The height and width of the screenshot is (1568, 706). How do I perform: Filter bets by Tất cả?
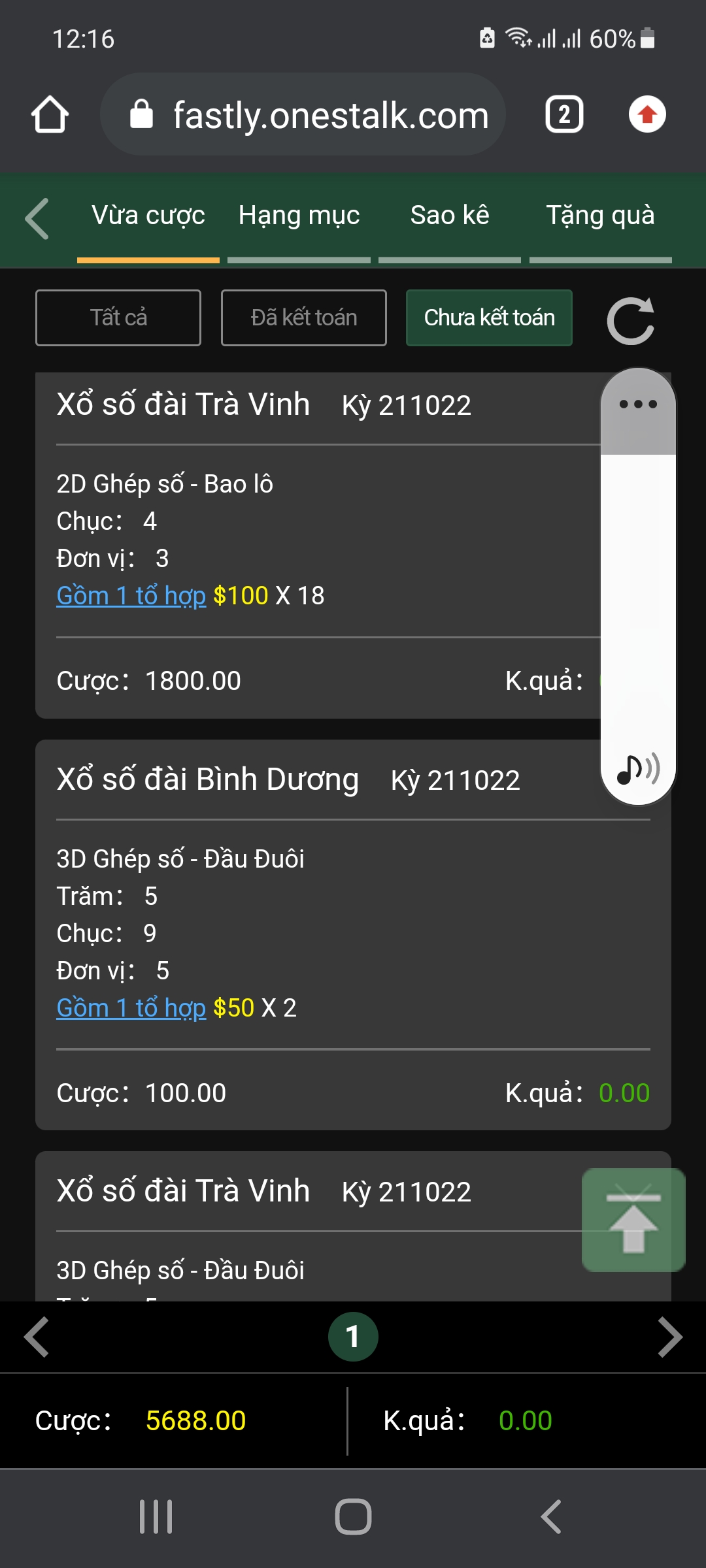[118, 318]
